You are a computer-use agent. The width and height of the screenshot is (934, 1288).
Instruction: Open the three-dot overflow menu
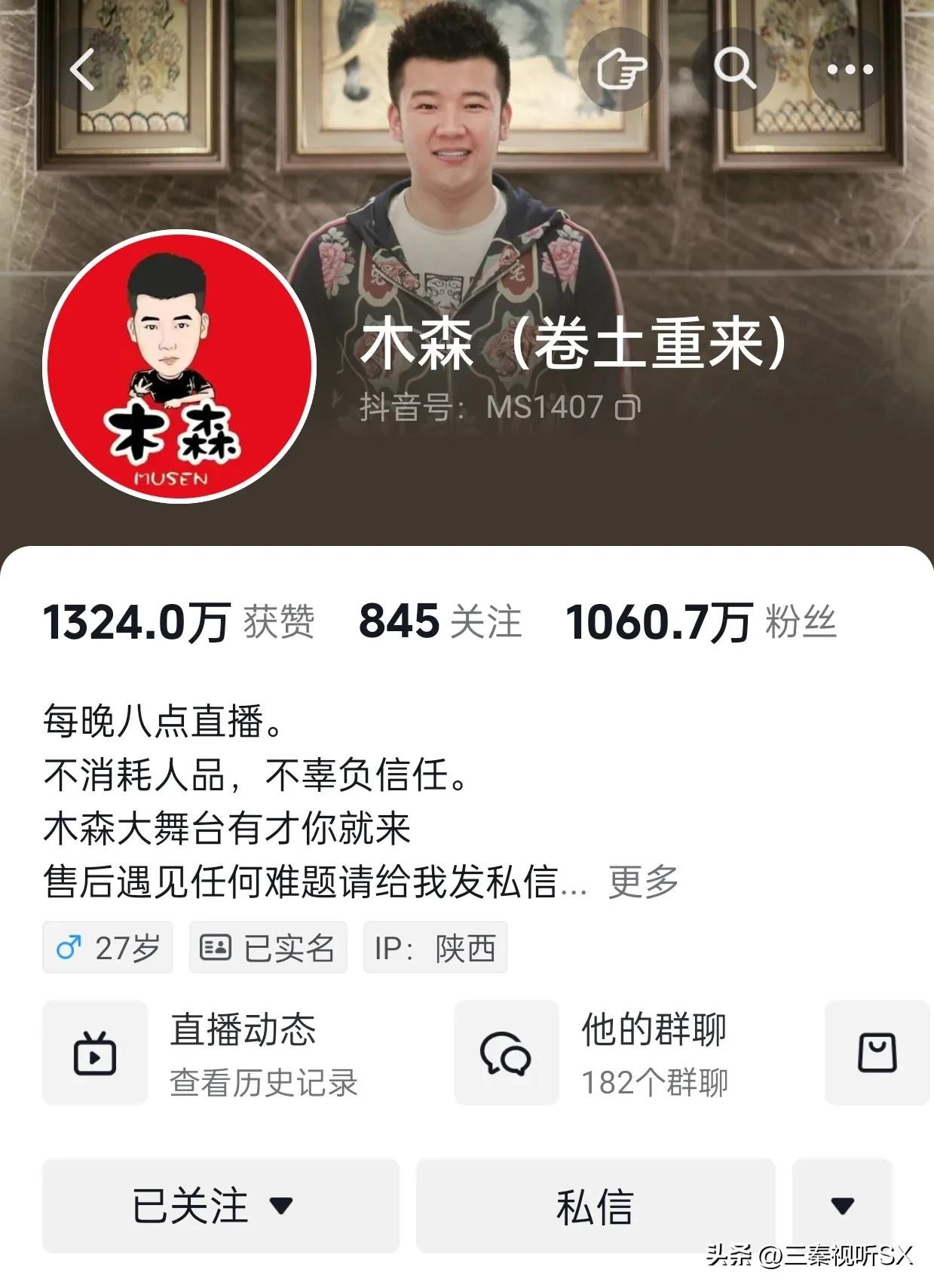click(850, 69)
